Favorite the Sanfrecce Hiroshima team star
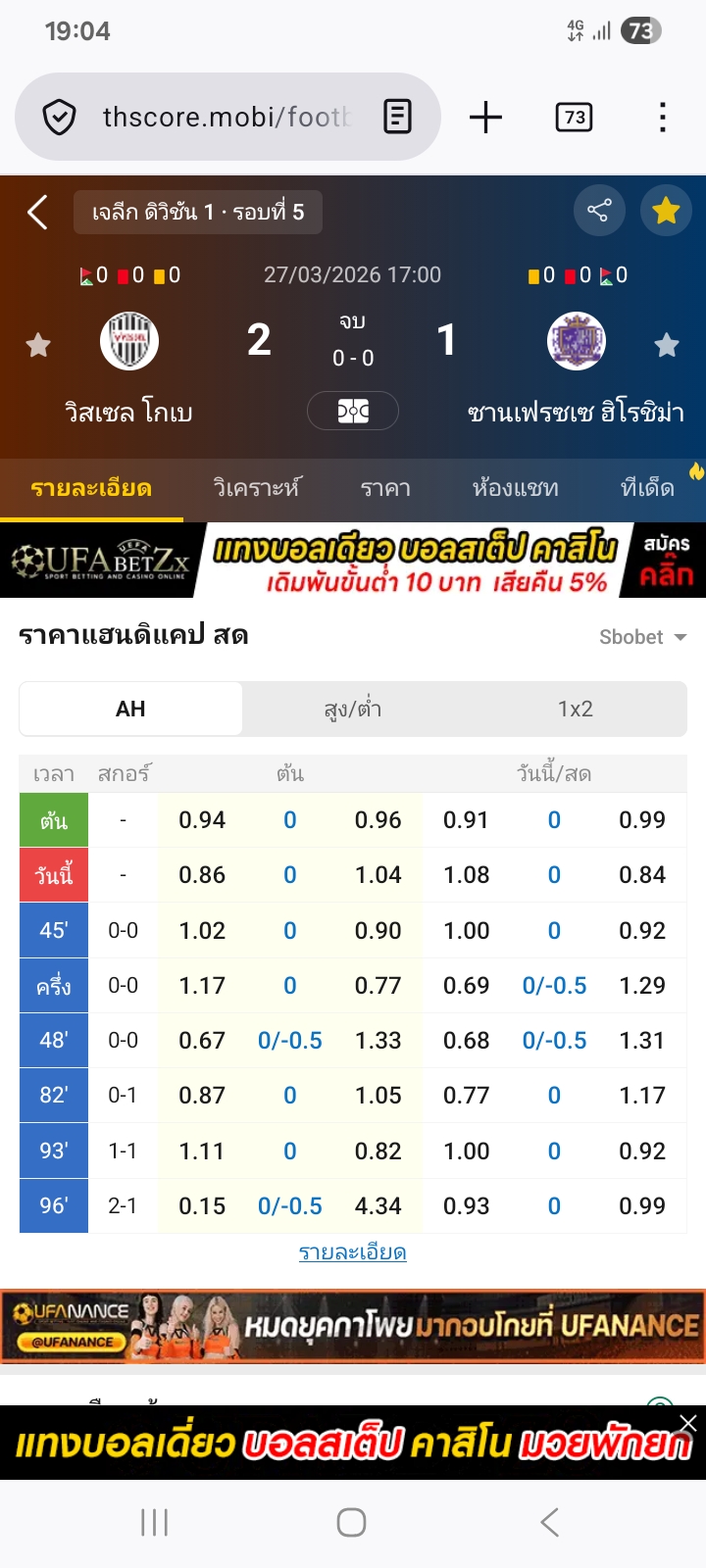 click(667, 345)
